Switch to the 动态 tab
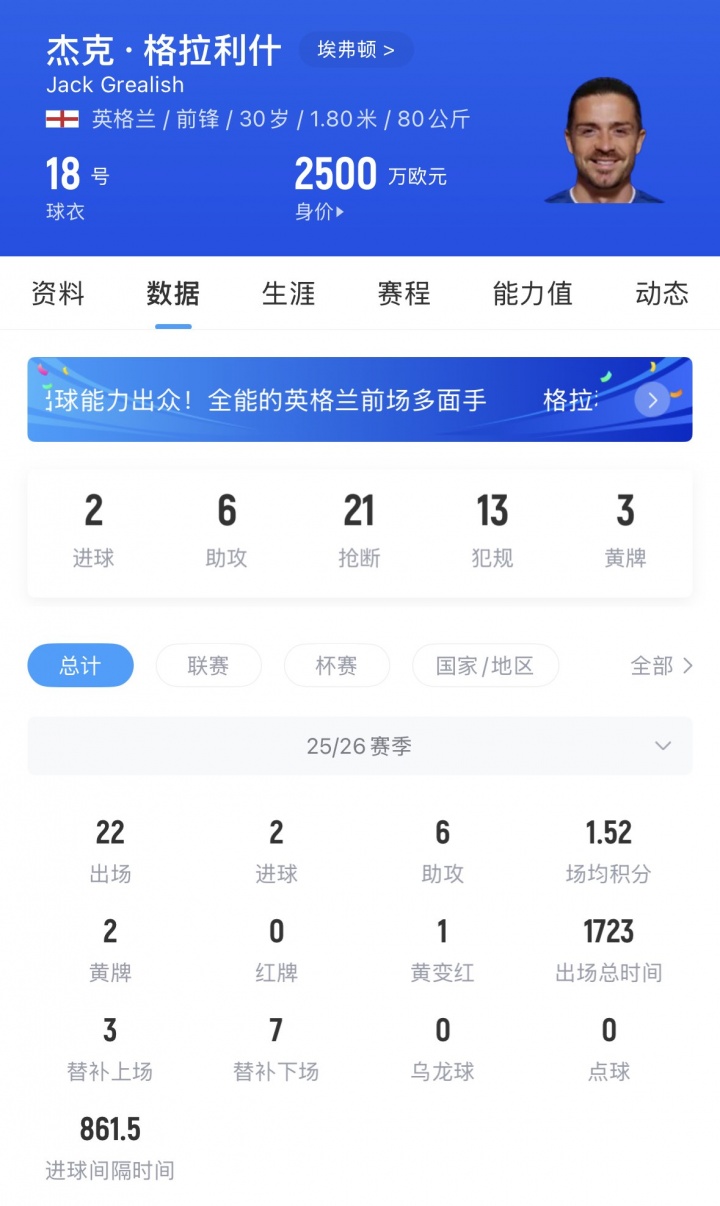This screenshot has width=720, height=1206. [660, 294]
